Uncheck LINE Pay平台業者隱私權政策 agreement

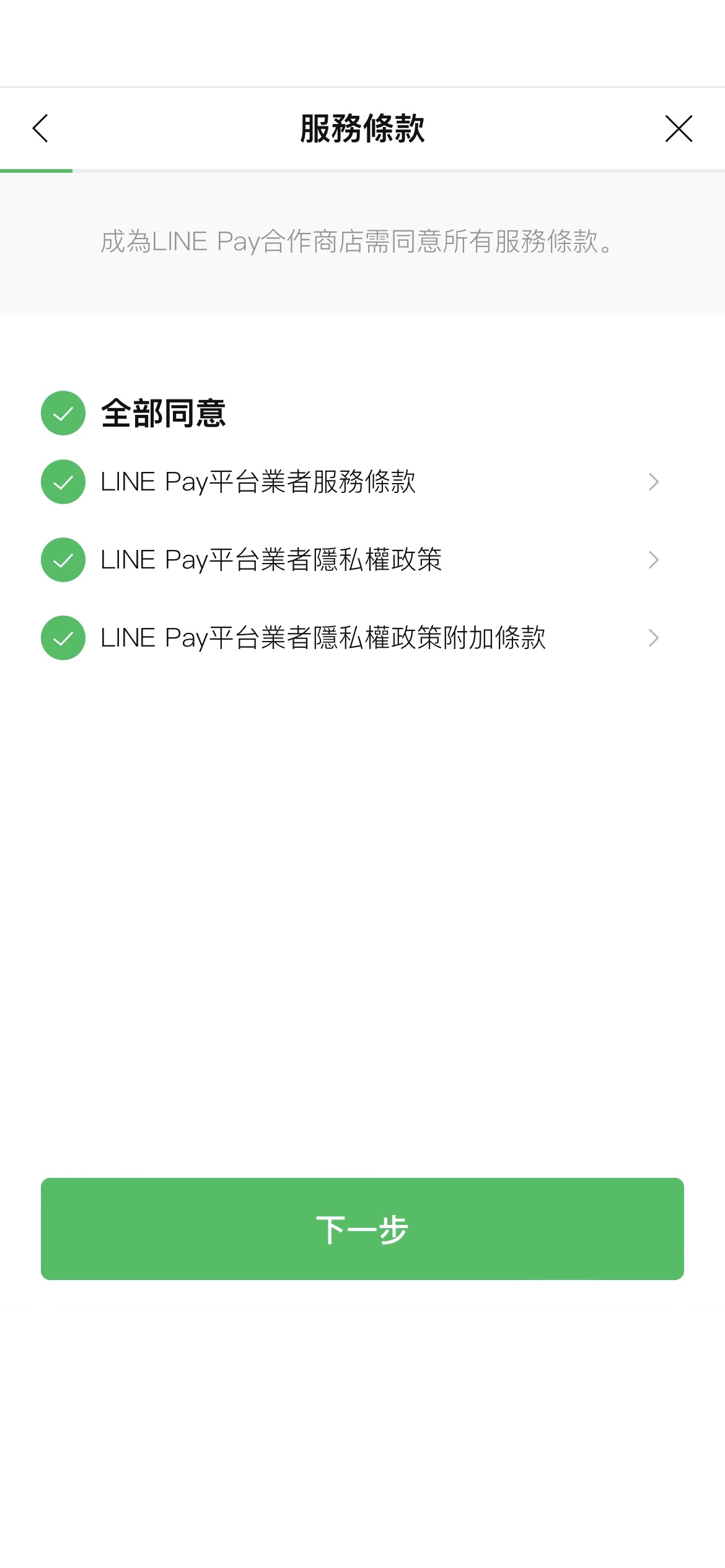[x=63, y=560]
